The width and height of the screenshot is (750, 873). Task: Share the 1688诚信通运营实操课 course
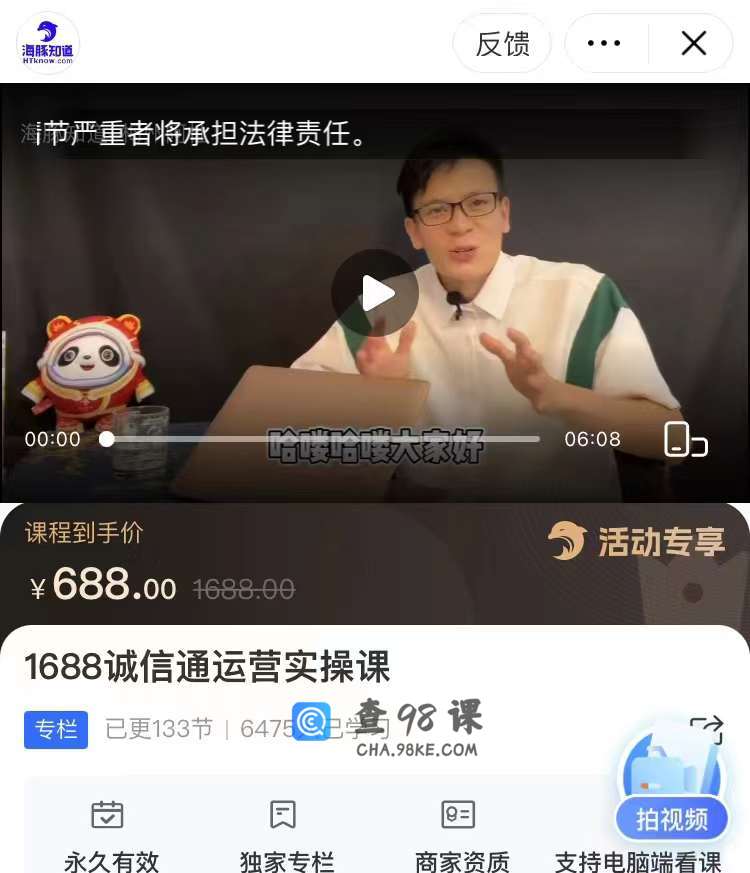(706, 730)
